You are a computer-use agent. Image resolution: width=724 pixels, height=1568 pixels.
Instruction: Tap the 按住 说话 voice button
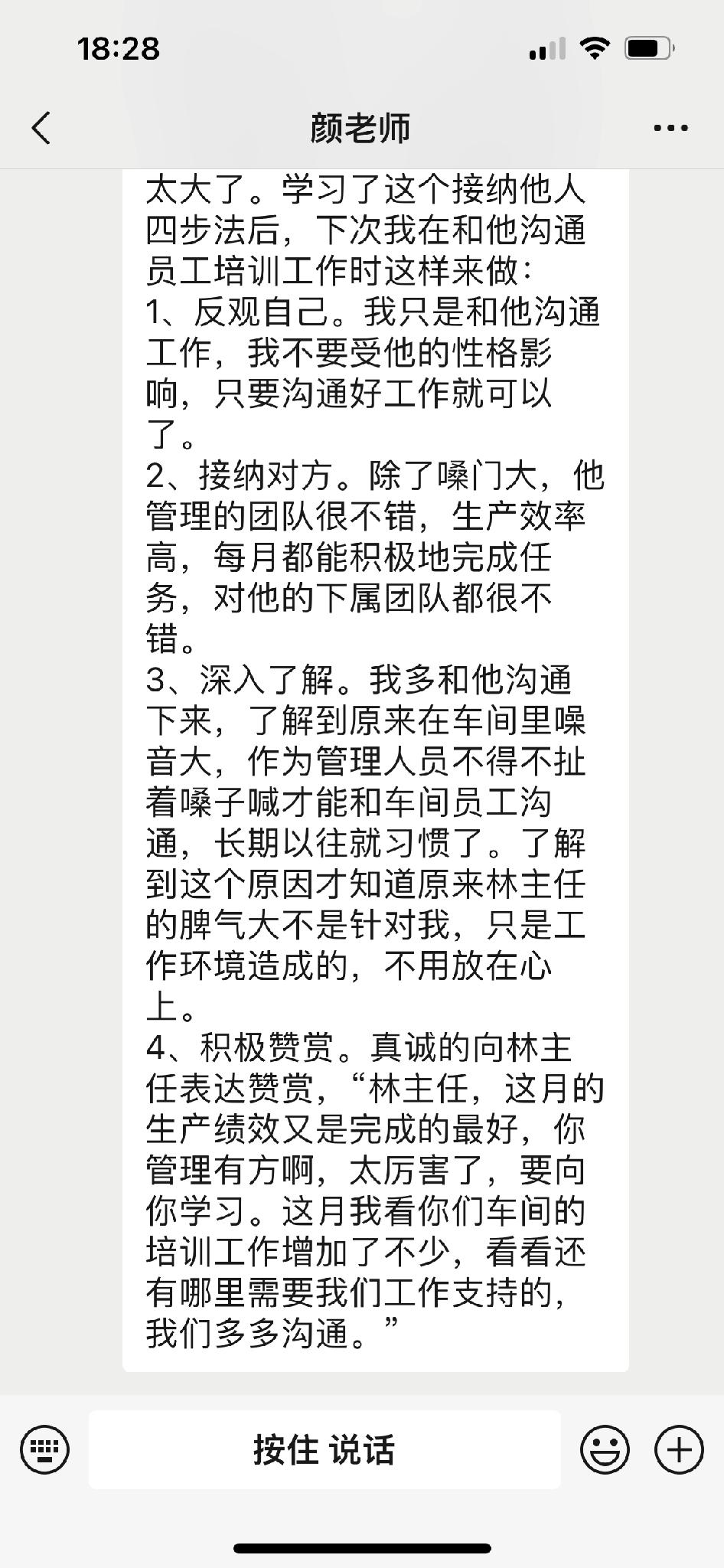click(x=324, y=1449)
